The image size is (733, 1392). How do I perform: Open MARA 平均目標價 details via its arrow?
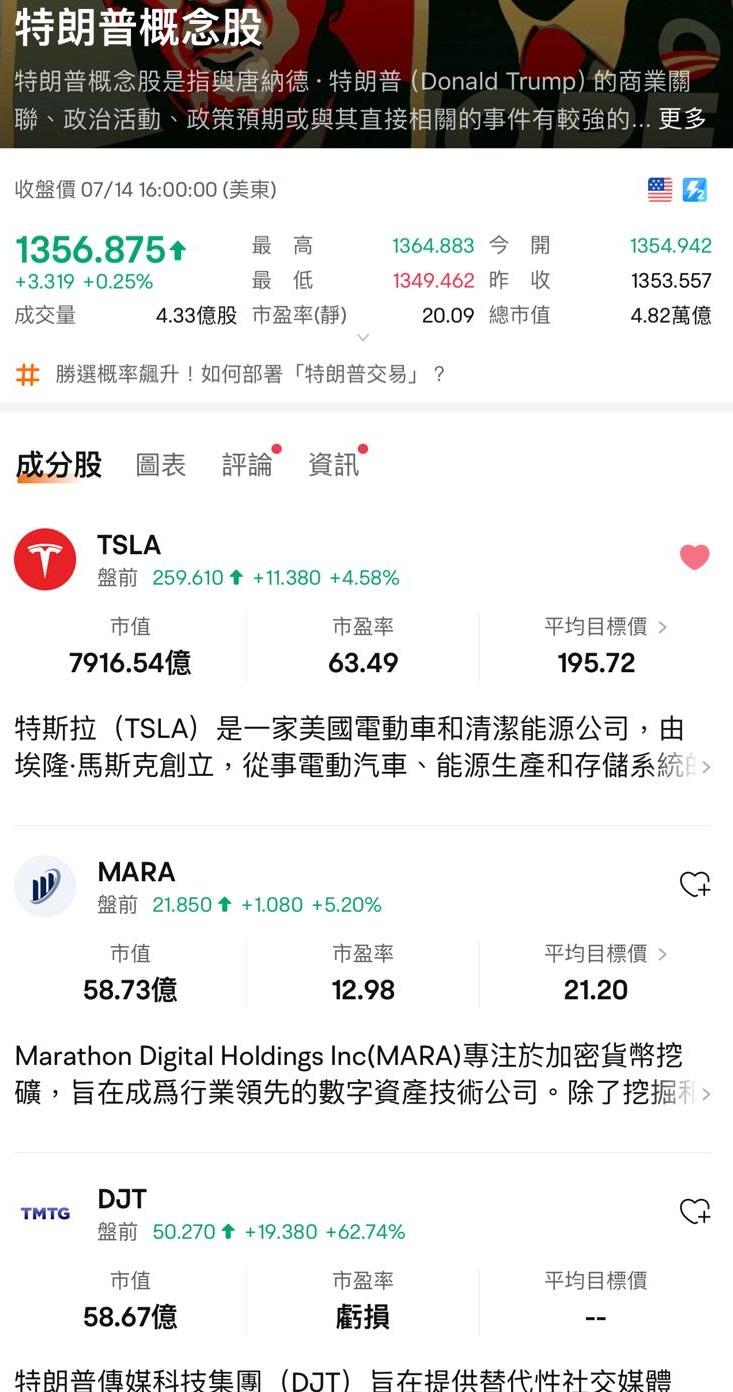(661, 954)
